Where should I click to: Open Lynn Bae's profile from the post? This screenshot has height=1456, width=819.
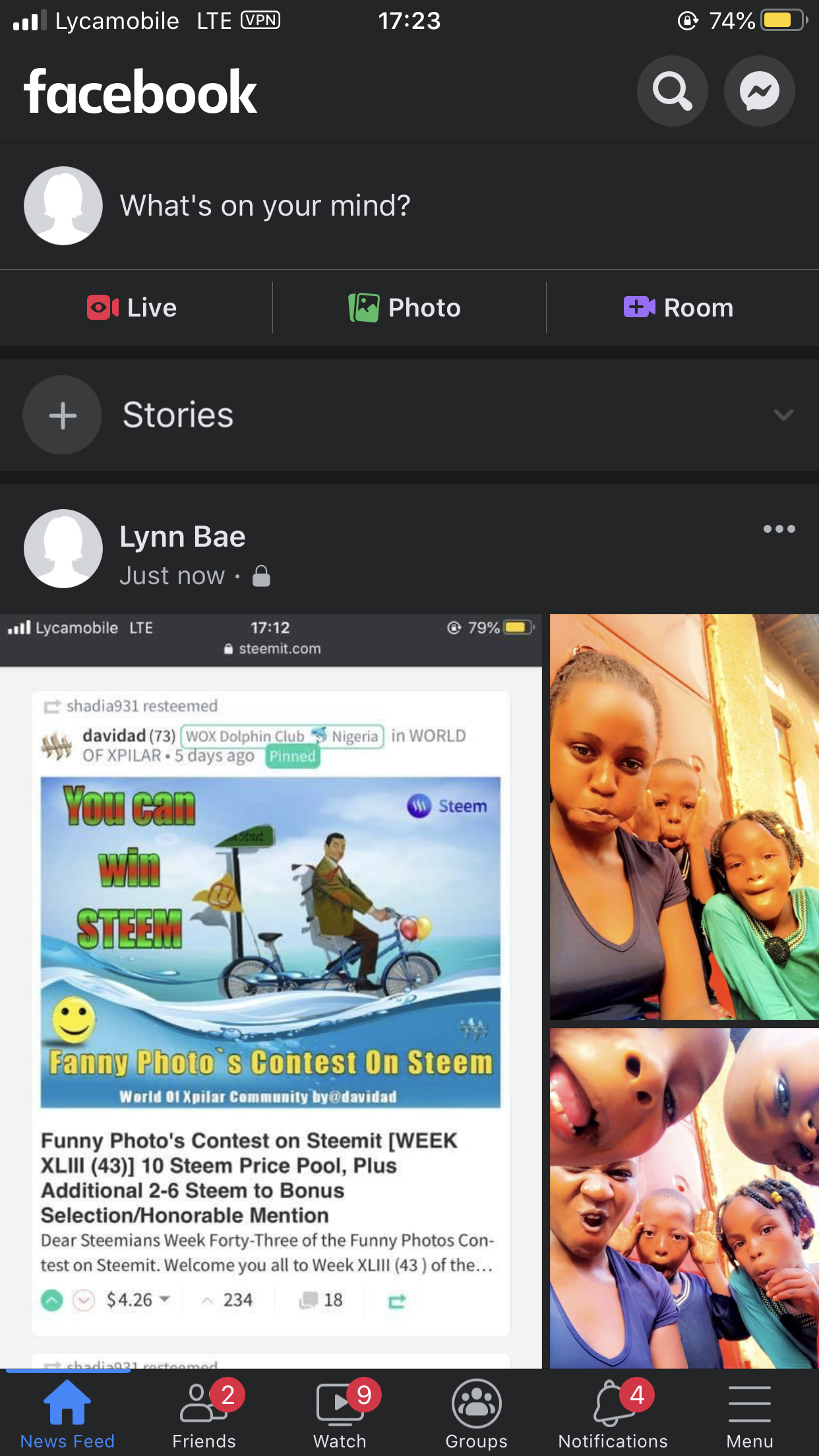pos(182,537)
